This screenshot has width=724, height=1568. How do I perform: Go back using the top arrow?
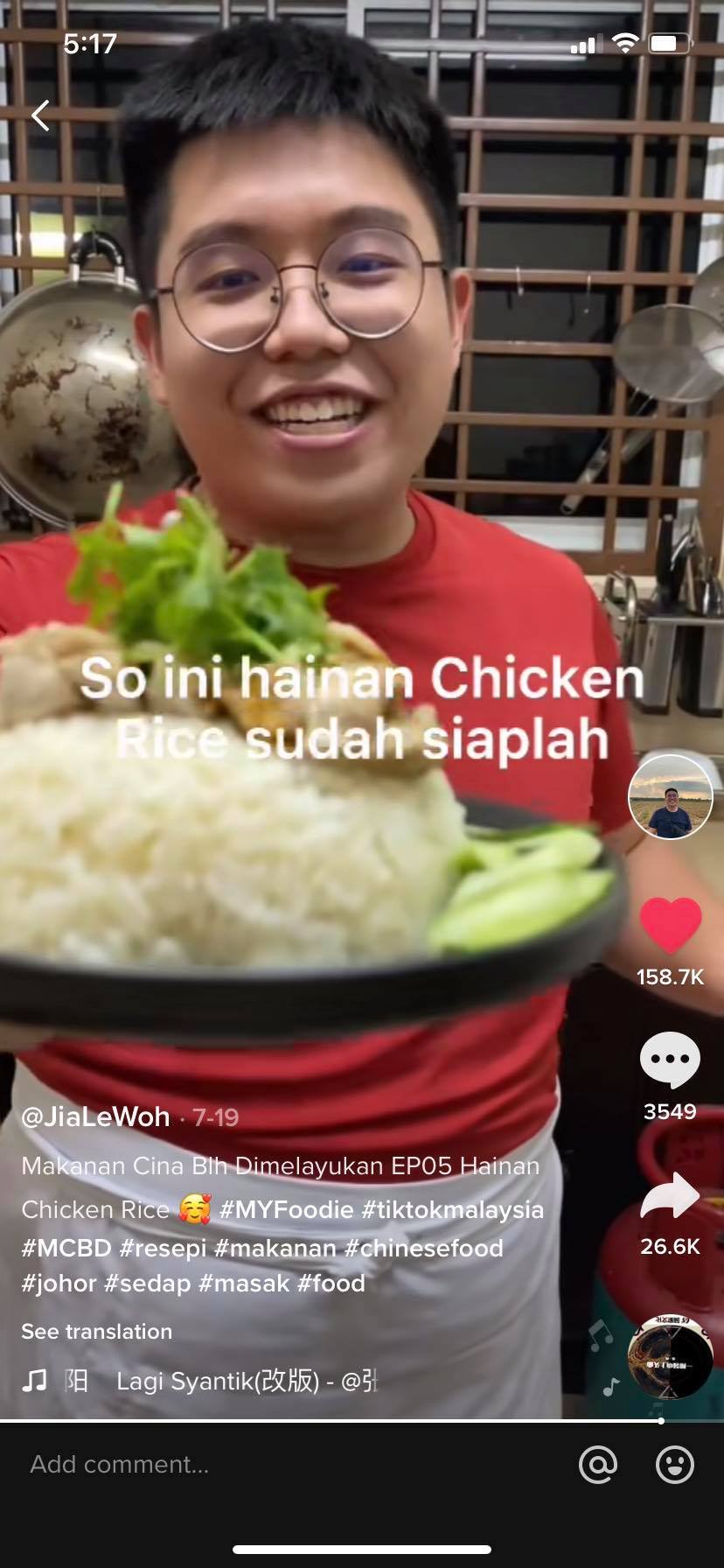pos(40,115)
